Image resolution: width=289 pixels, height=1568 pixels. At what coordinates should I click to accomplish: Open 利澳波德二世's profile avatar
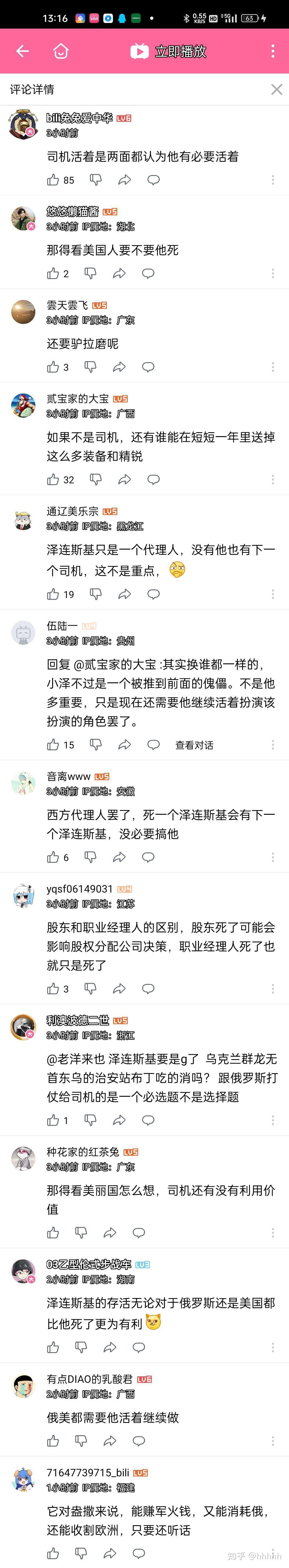point(24,1027)
